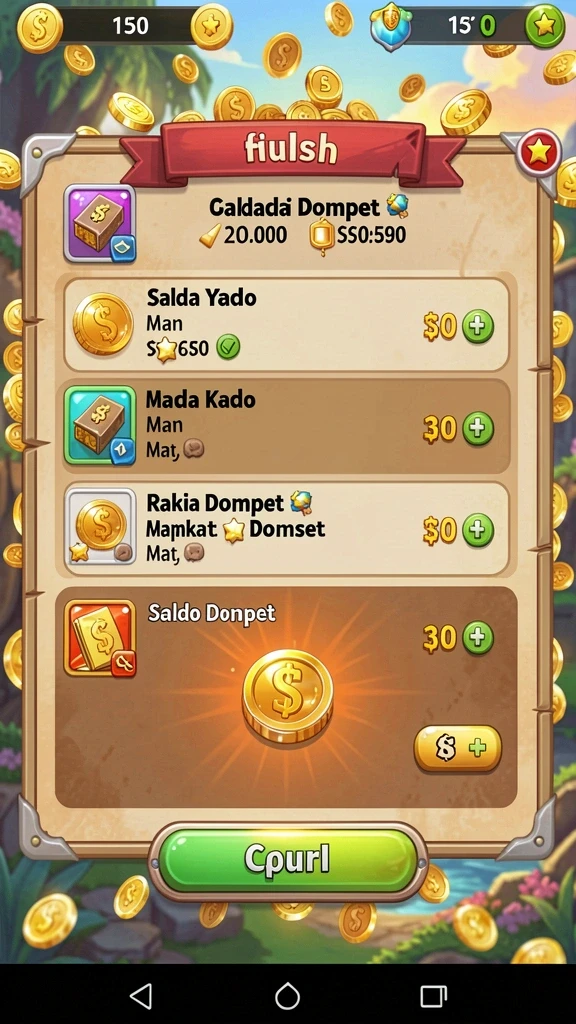Tap the green star button in top bar
576x1024 pixels.
click(545, 27)
